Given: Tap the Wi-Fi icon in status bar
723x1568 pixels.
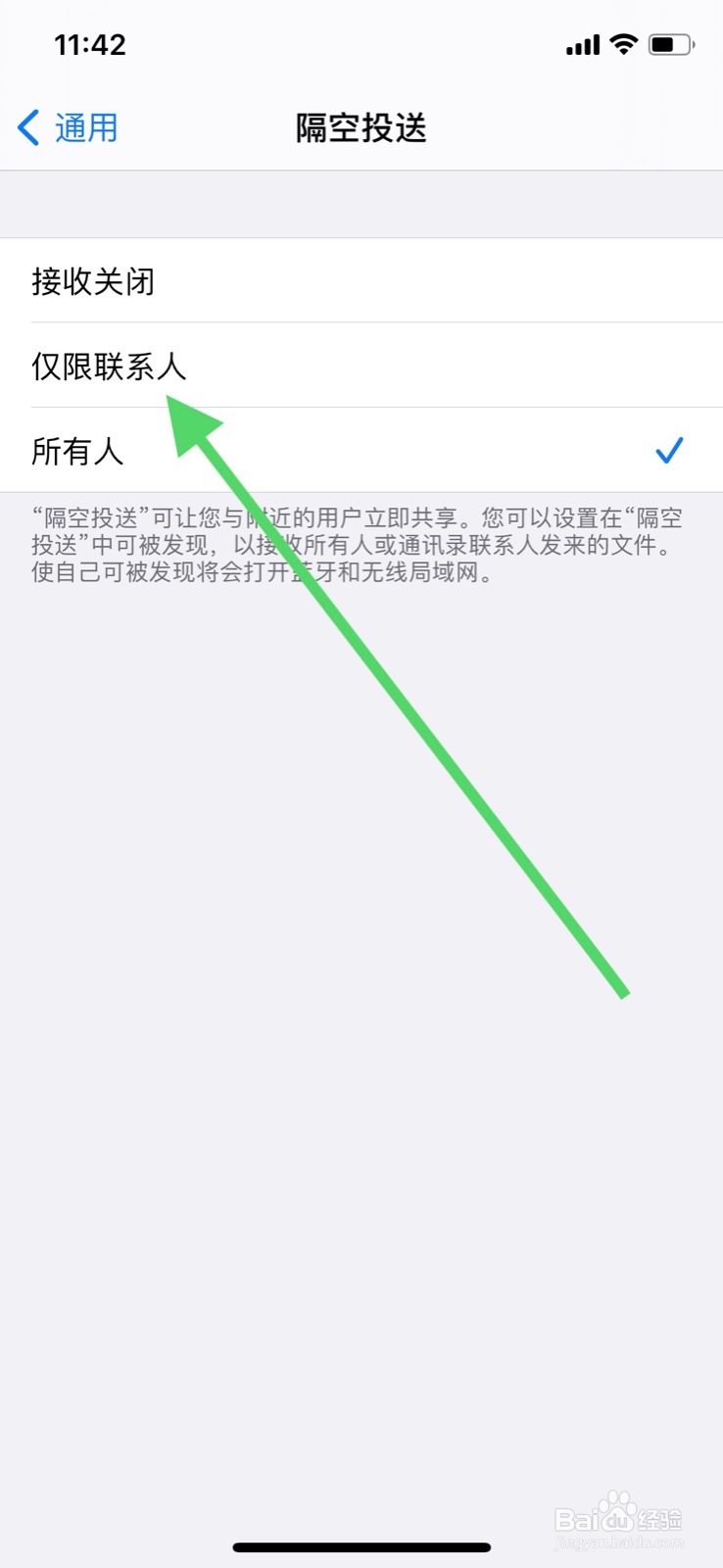Looking at the screenshot, I should point(624,43).
